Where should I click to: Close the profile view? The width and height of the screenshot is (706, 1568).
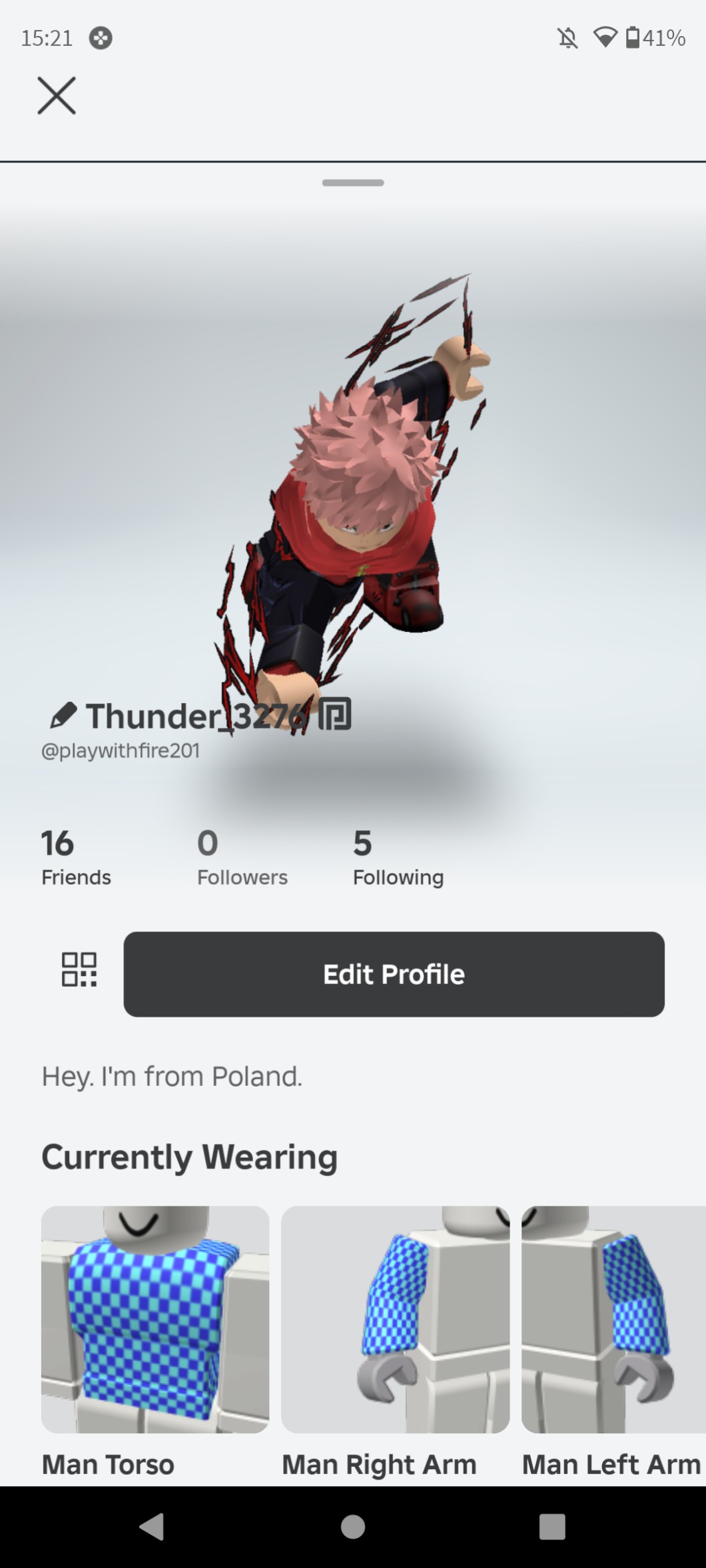click(x=57, y=96)
